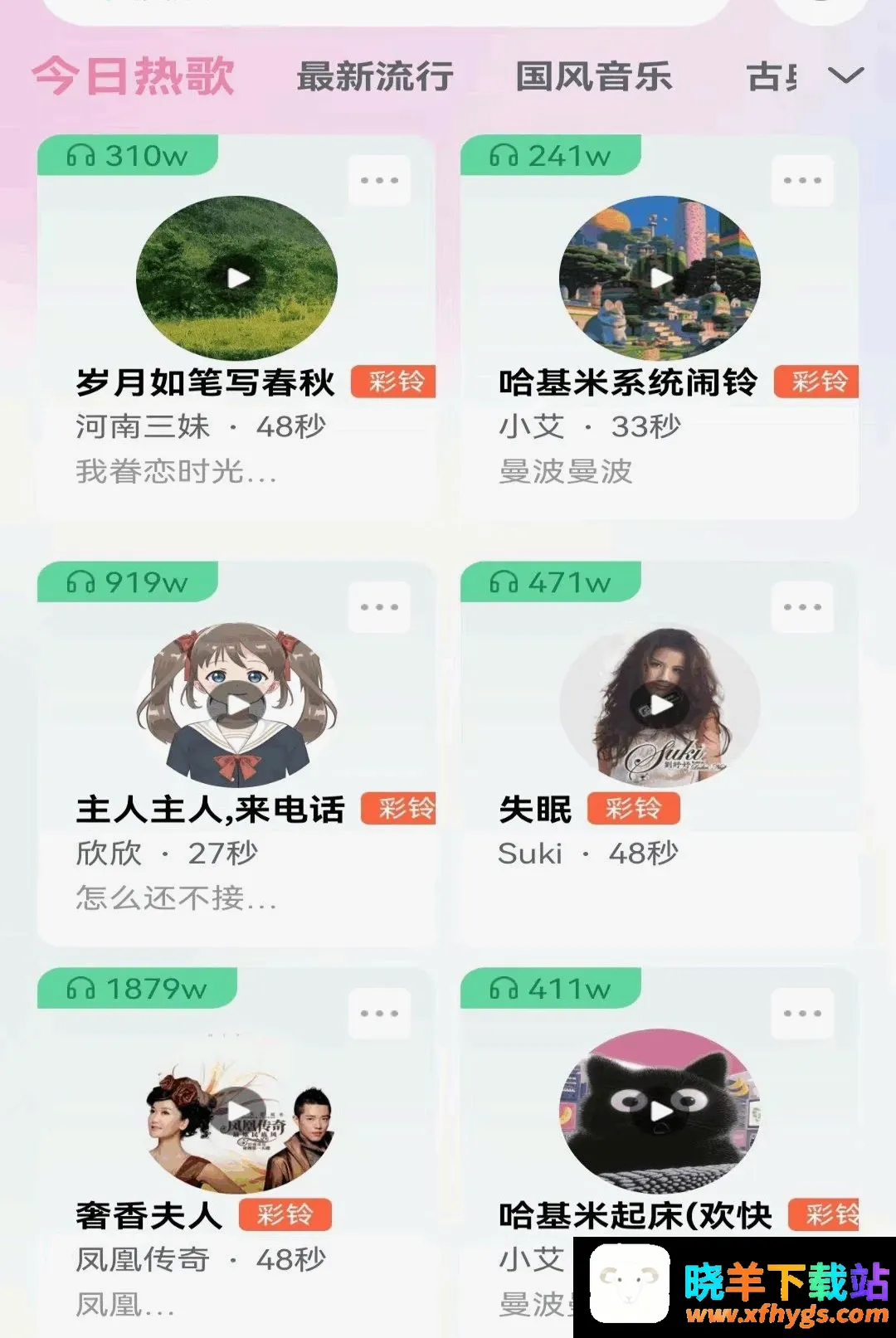Switch to the 最新流行 tab
Image resolution: width=896 pixels, height=1338 pixels.
tap(375, 76)
